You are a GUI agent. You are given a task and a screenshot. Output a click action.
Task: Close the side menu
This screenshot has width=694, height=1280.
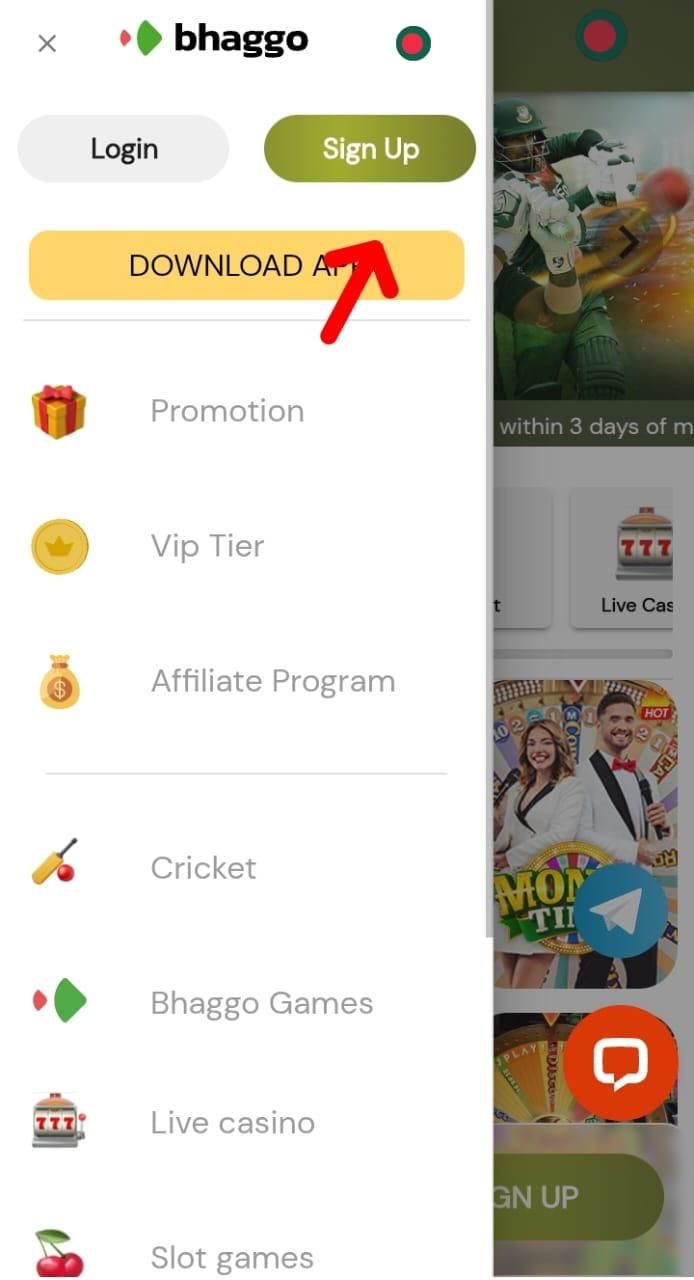(x=46, y=43)
